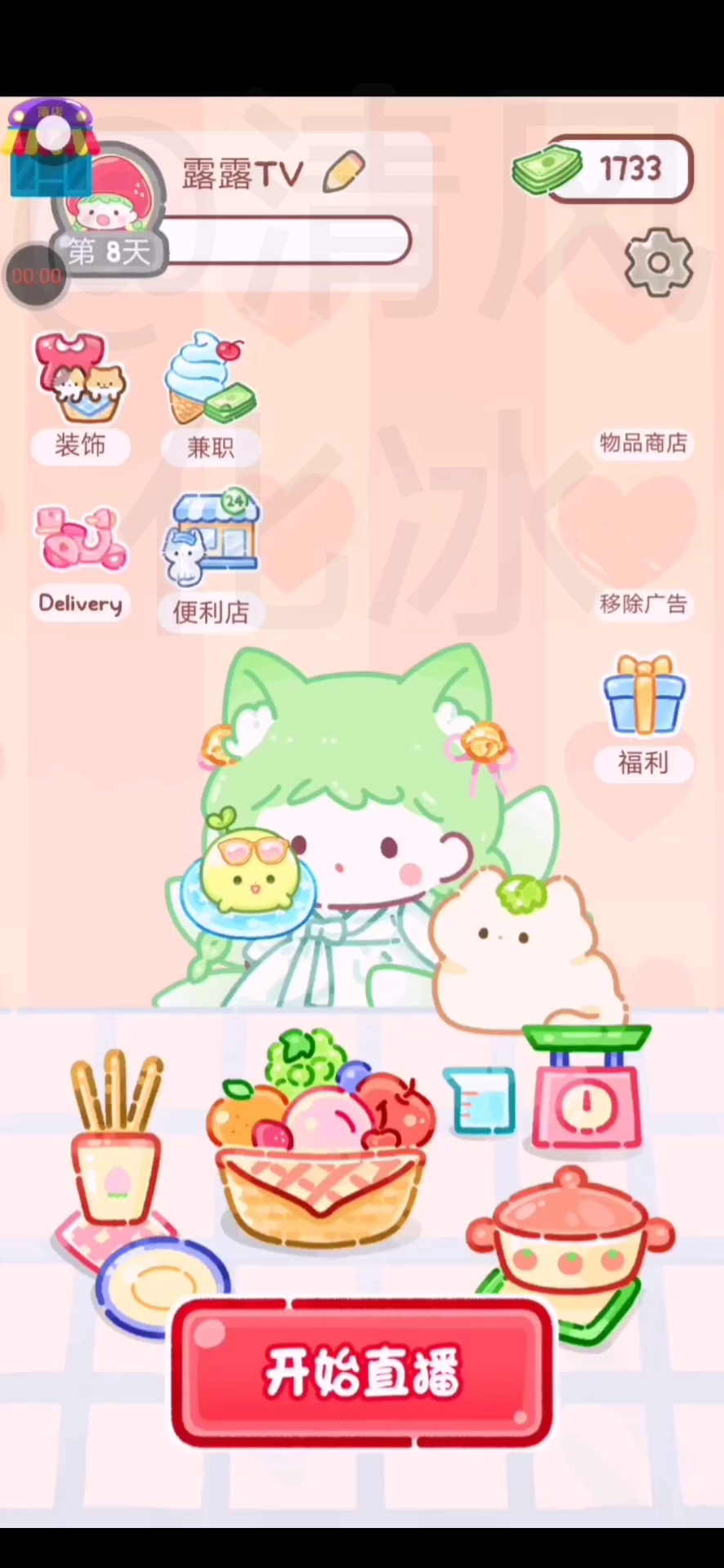This screenshot has height=1568, width=724.
Task: Open the 物品商店 item shop
Action: (643, 443)
